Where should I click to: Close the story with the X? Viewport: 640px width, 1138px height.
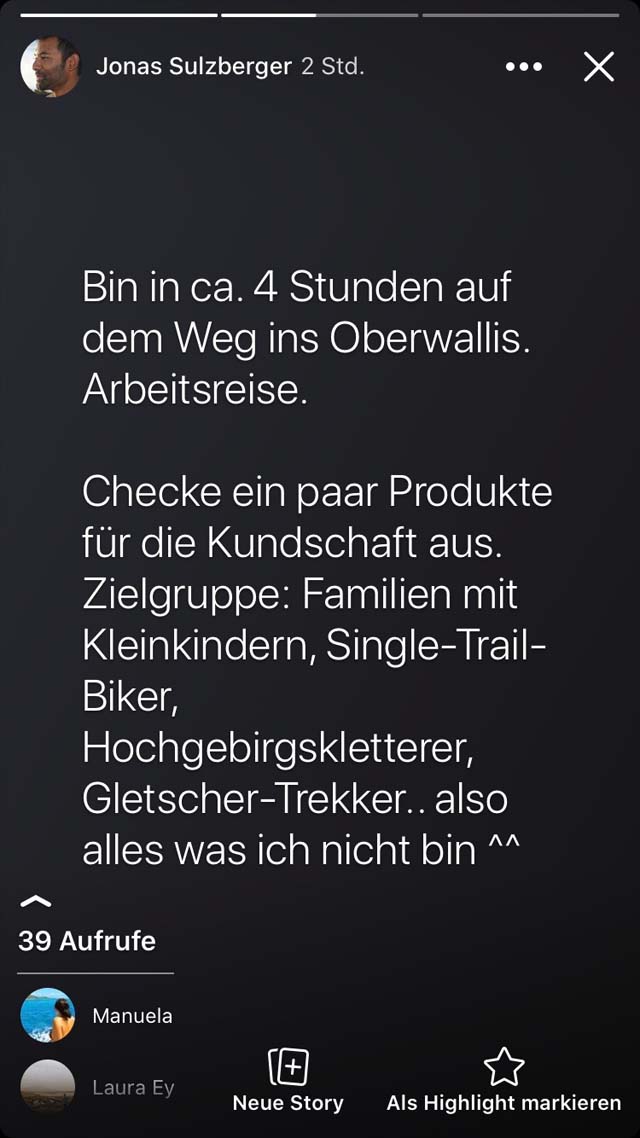[599, 67]
